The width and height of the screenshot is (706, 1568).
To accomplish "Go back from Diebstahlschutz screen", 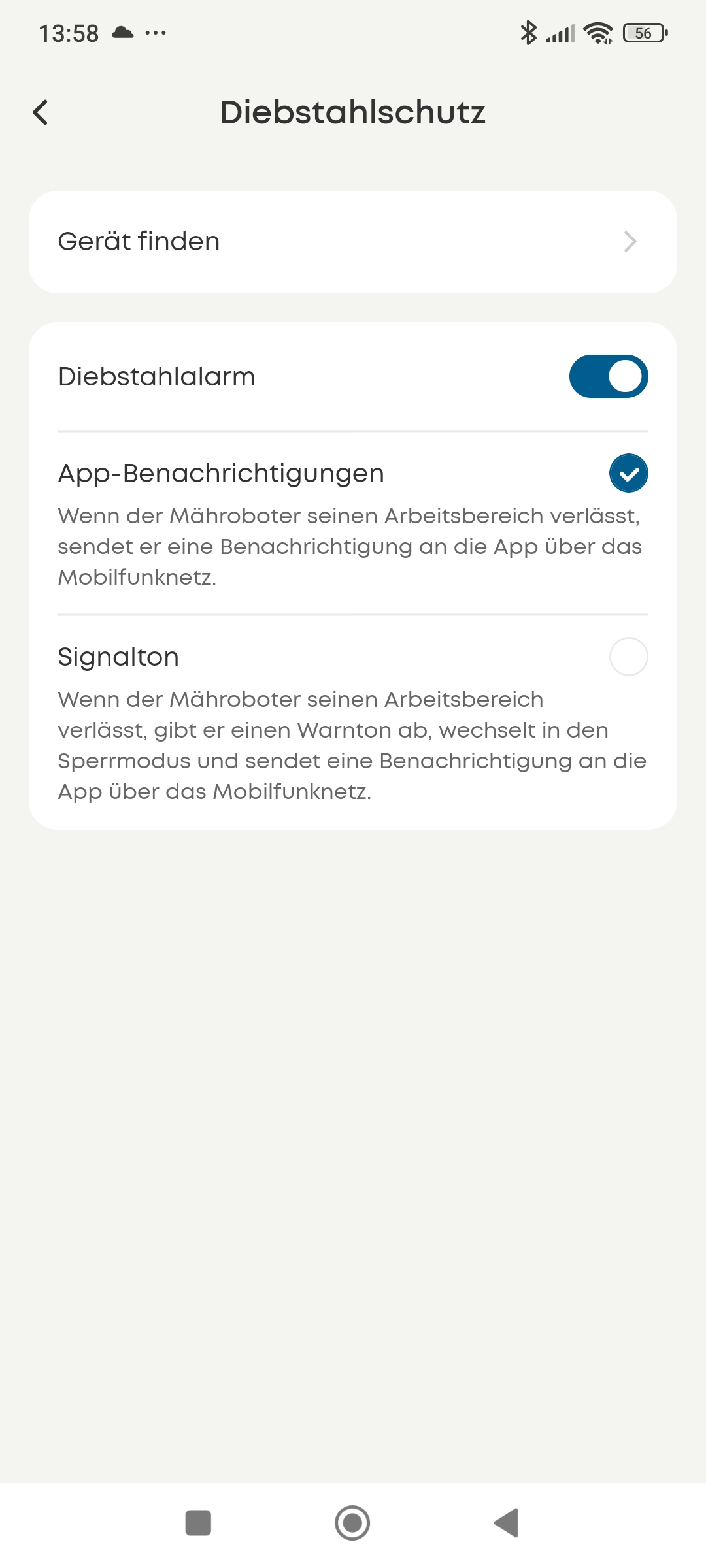I will pyautogui.click(x=41, y=112).
